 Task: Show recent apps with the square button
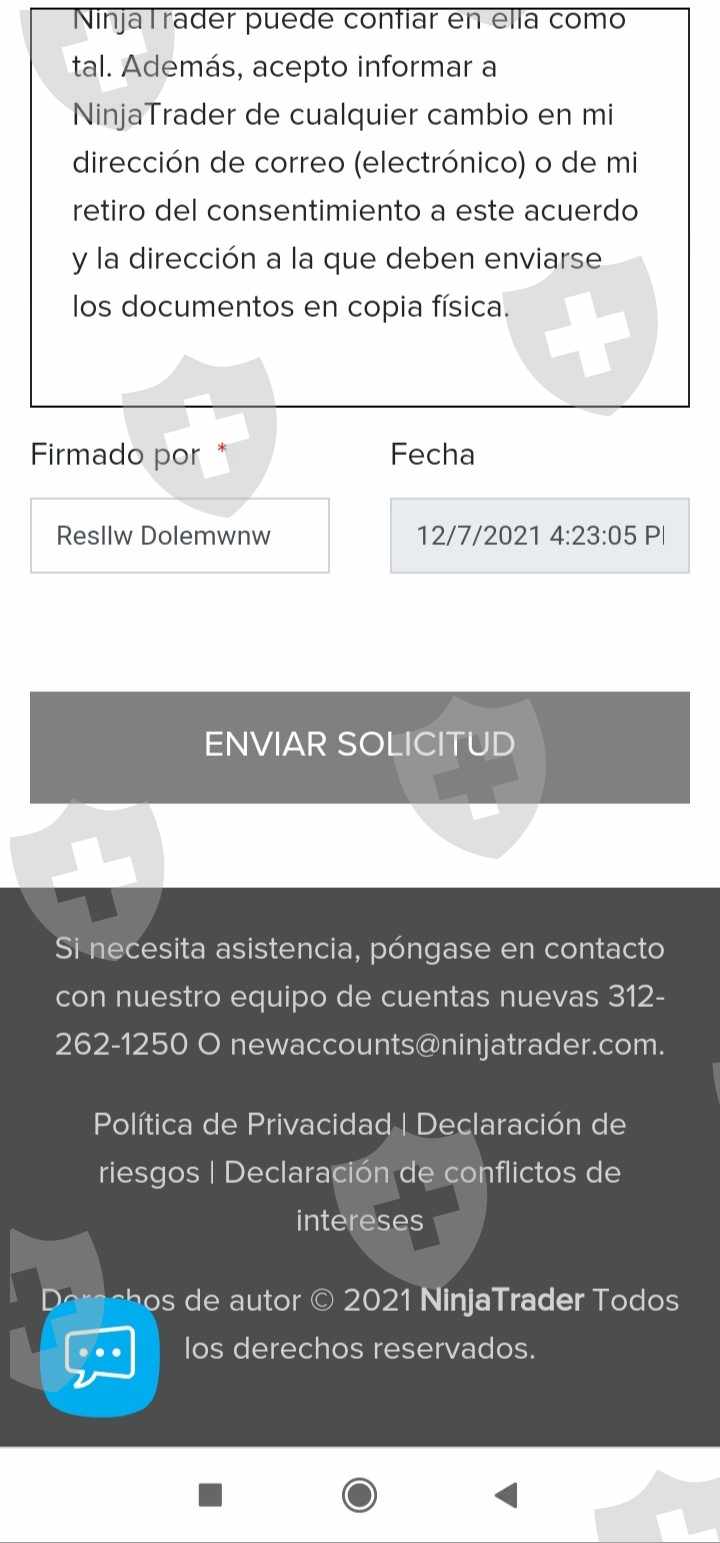(x=210, y=1495)
